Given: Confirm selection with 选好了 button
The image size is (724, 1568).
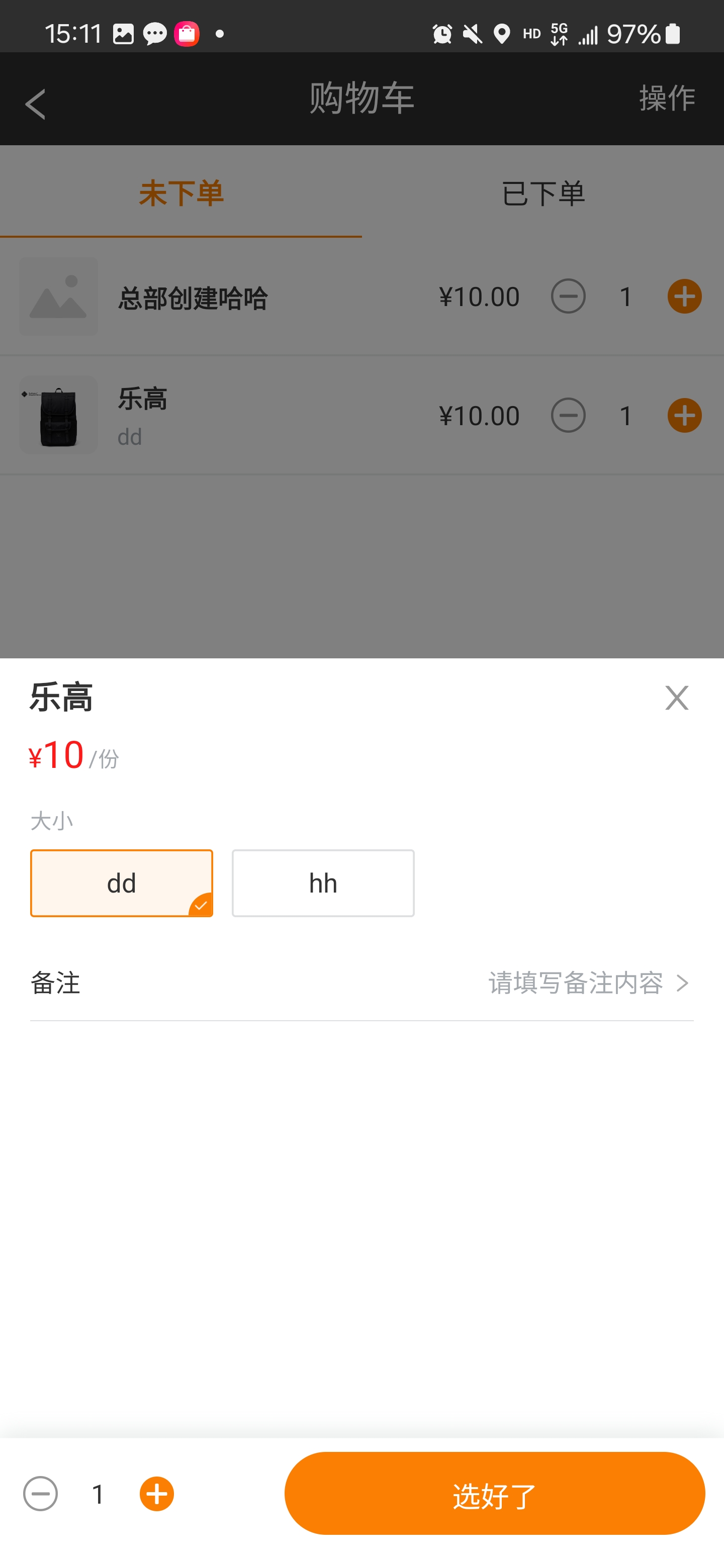Looking at the screenshot, I should pos(494,1493).
